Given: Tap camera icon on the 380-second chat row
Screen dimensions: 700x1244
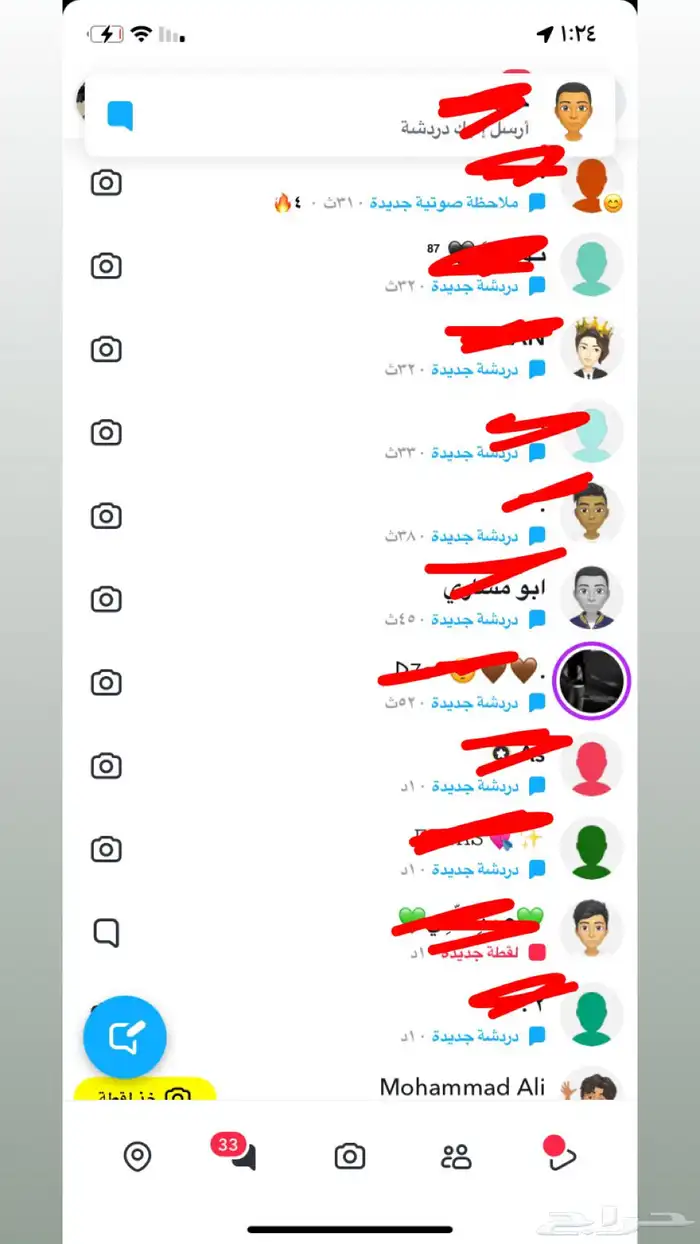Looking at the screenshot, I should pos(106,516).
